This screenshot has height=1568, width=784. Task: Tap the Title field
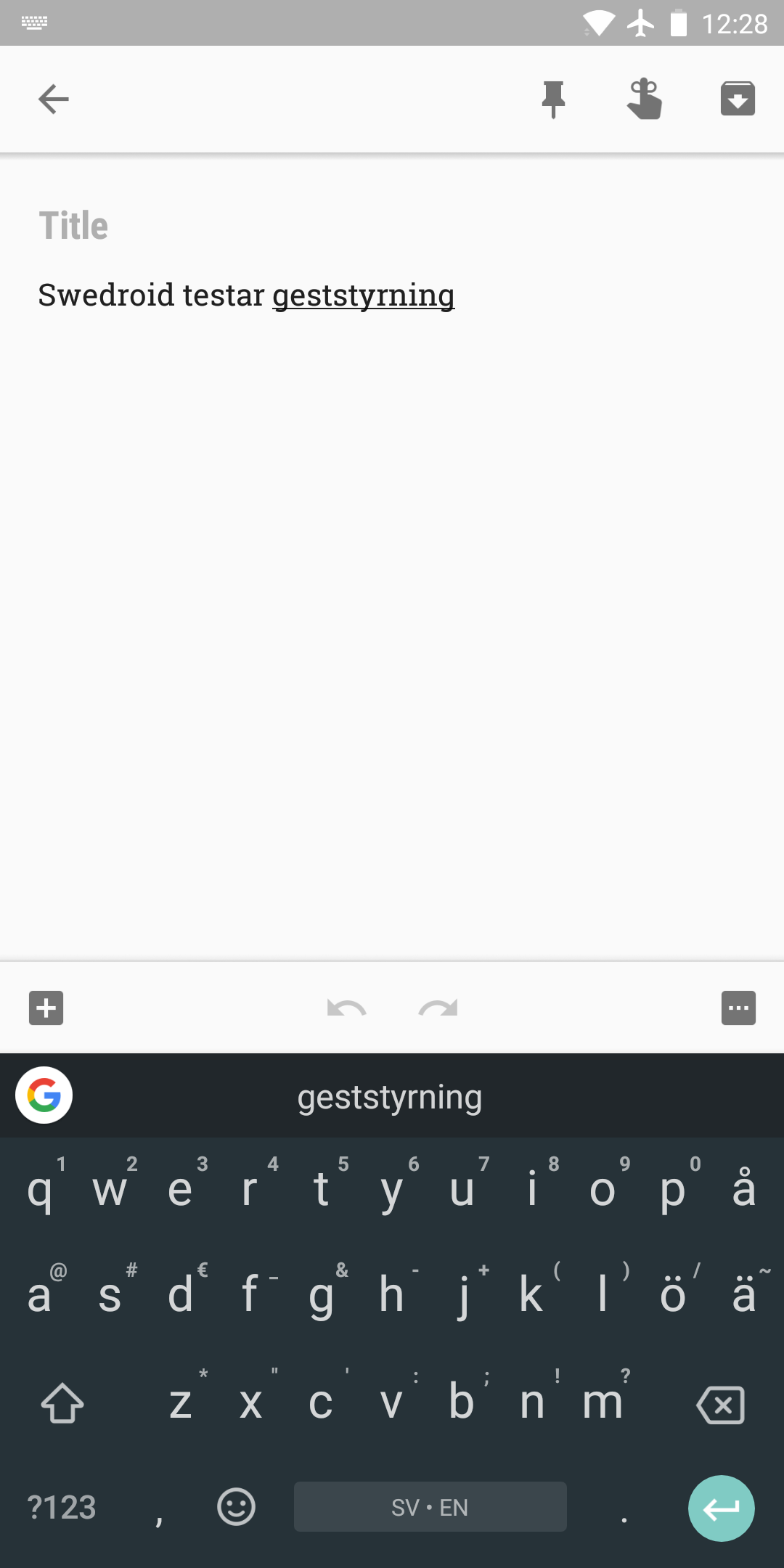[x=392, y=226]
